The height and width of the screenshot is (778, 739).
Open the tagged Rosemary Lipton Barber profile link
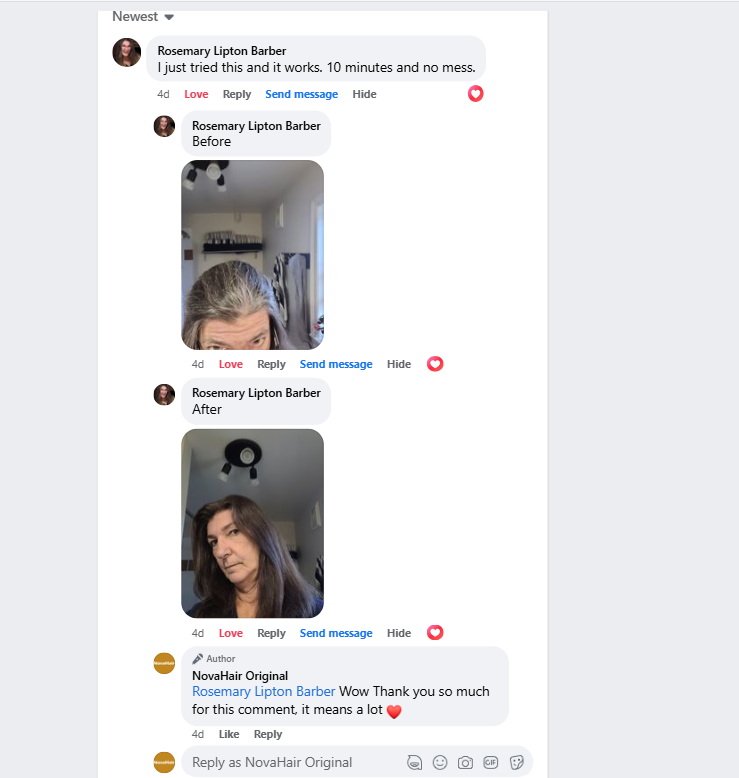(264, 691)
